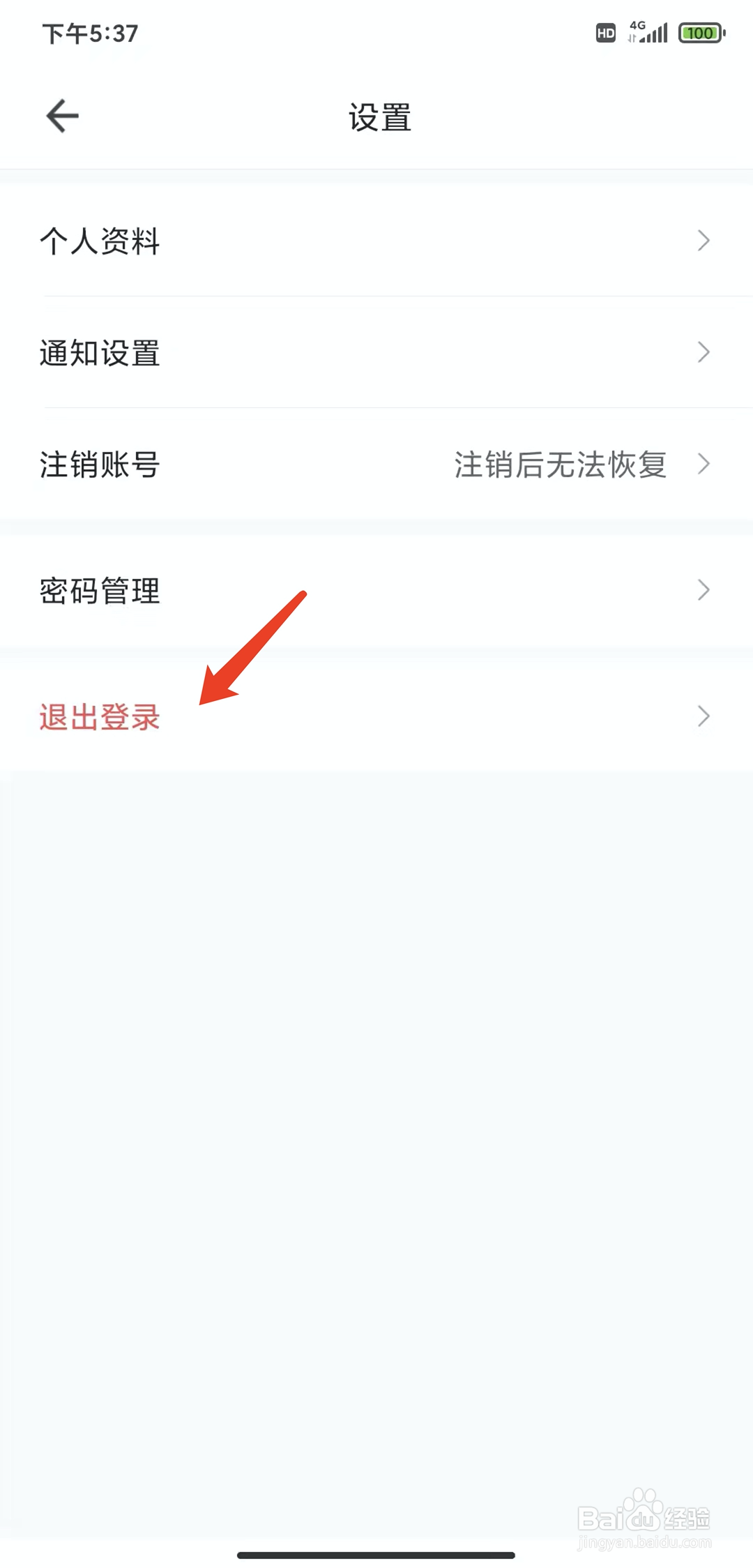This screenshot has width=753, height=1568.
Task: Tap the battery level indicator showing 100
Action: click(700, 32)
